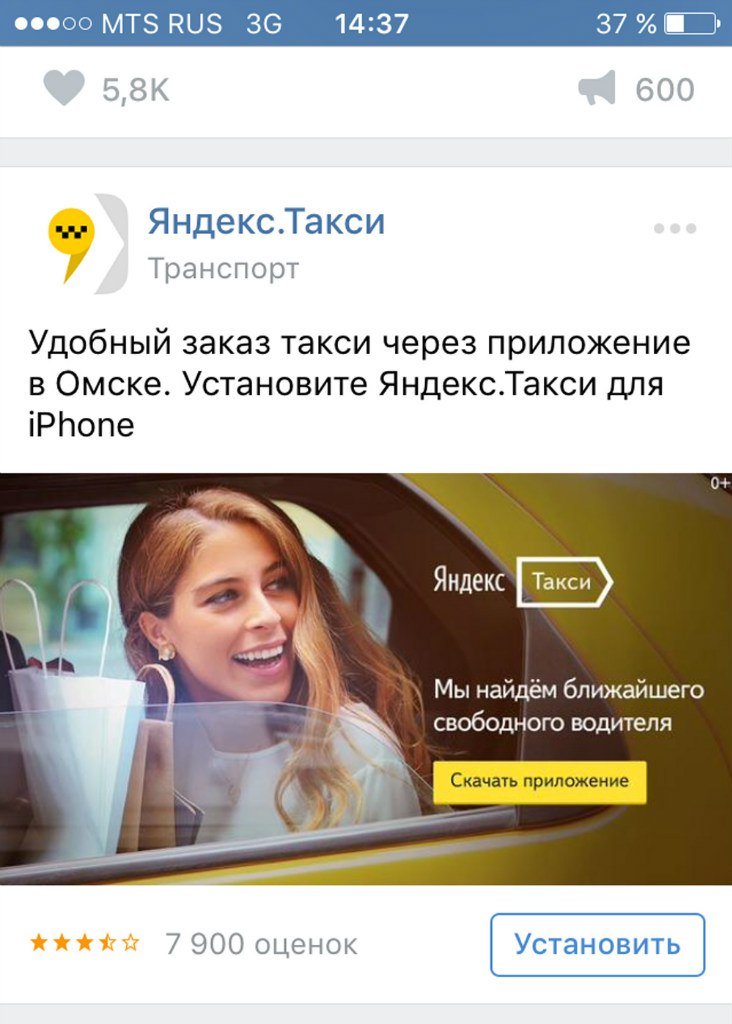Screen dimensions: 732x1024
Task: Open the Яндекс.Такси ad banner
Action: point(366,678)
